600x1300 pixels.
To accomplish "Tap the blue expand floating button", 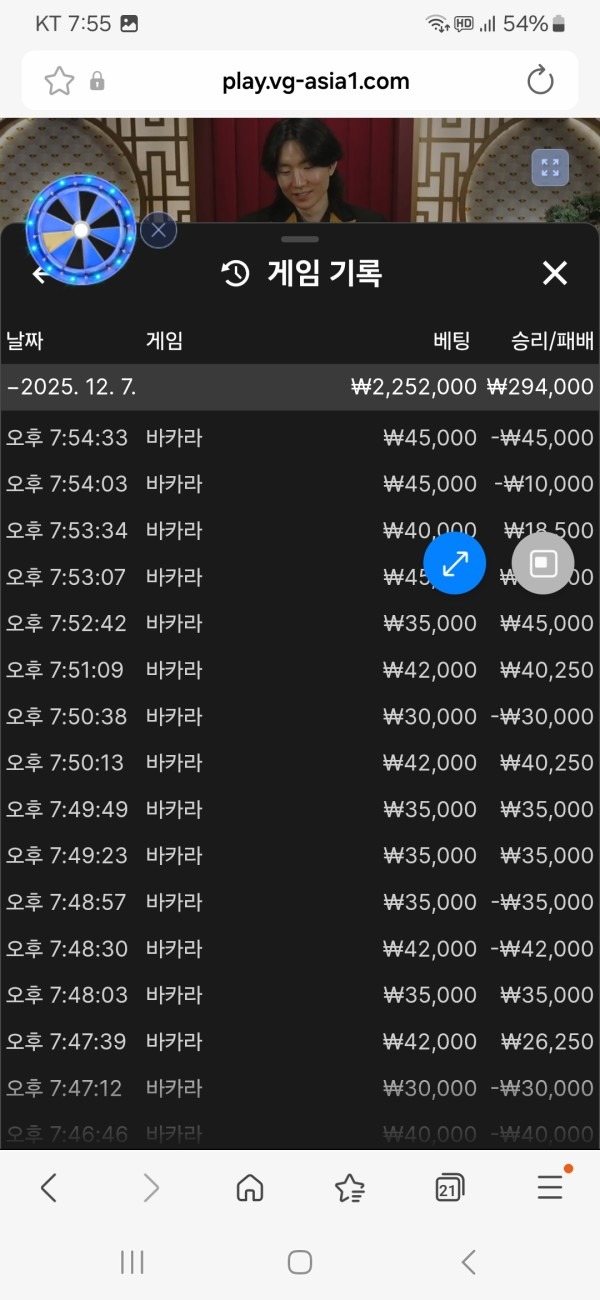I will (x=455, y=564).
